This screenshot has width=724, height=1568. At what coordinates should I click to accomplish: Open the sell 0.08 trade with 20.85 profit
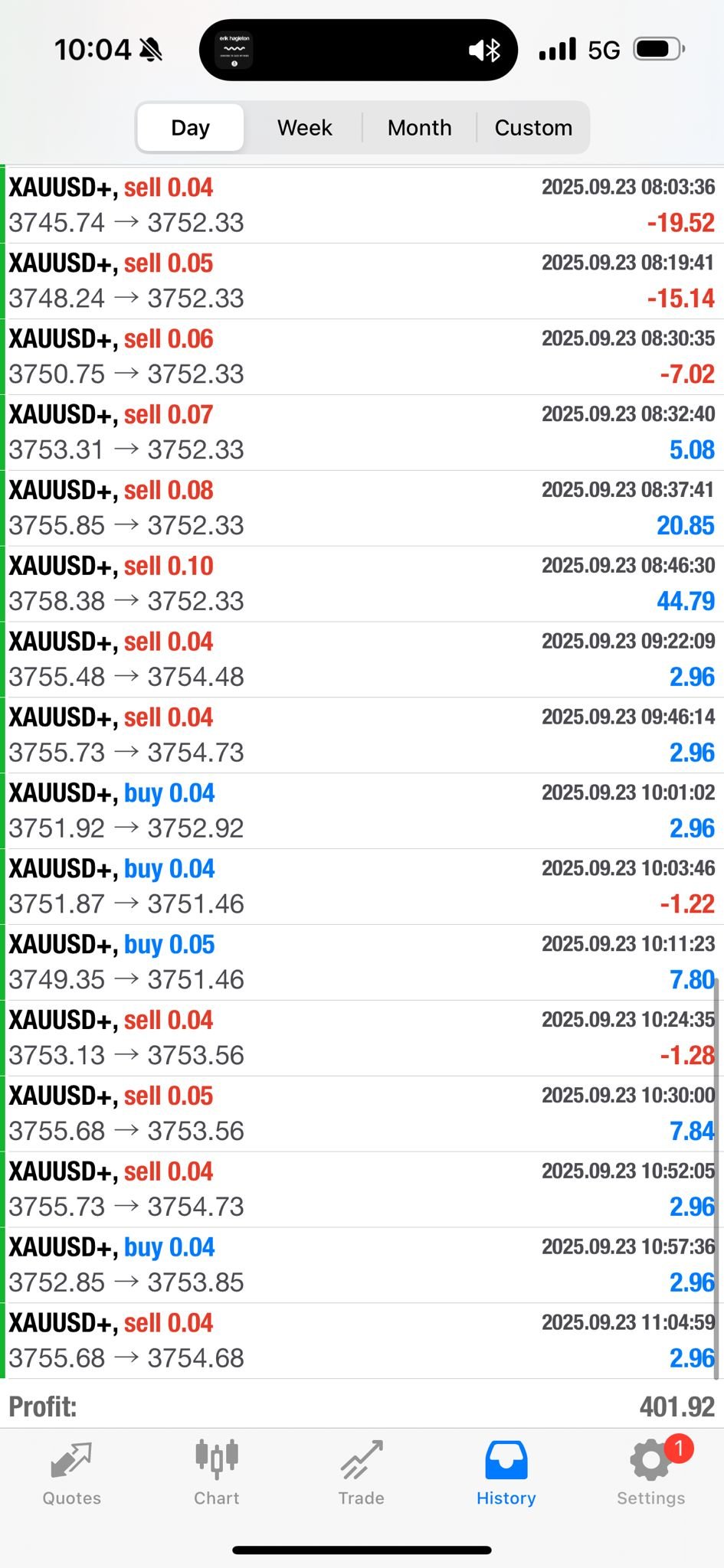point(362,508)
